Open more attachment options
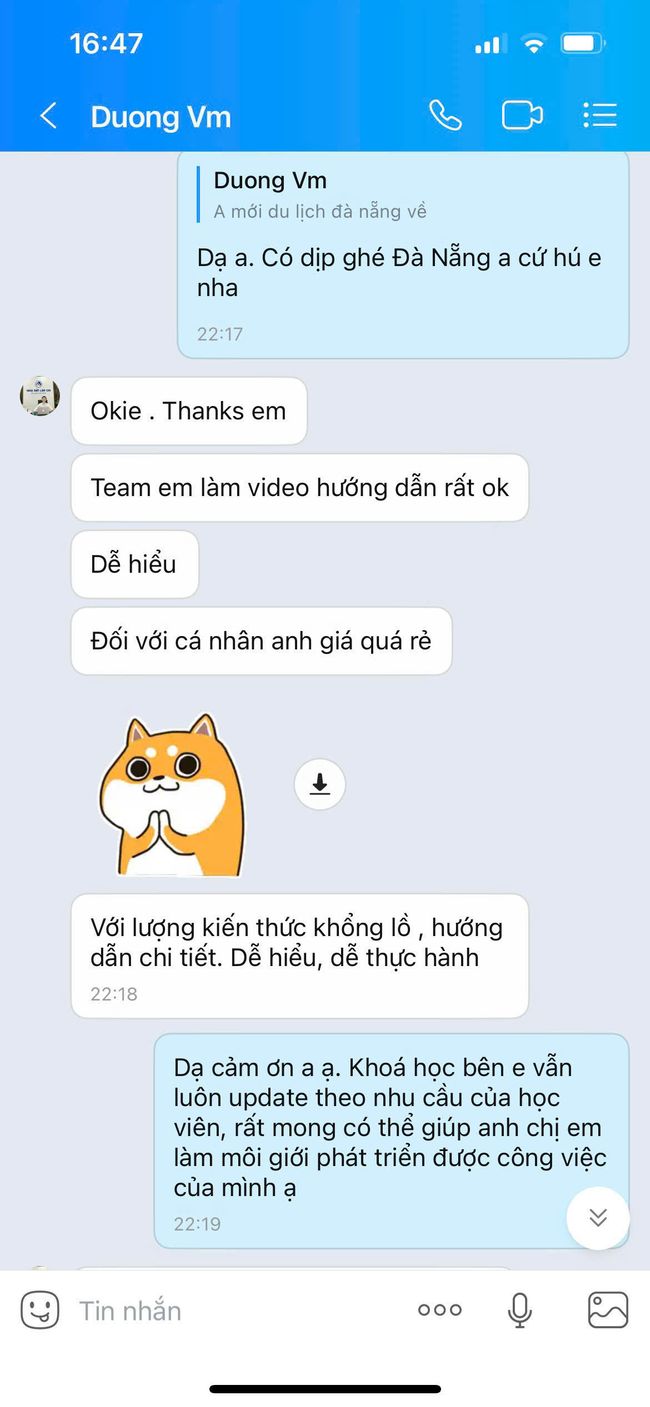 (440, 1310)
